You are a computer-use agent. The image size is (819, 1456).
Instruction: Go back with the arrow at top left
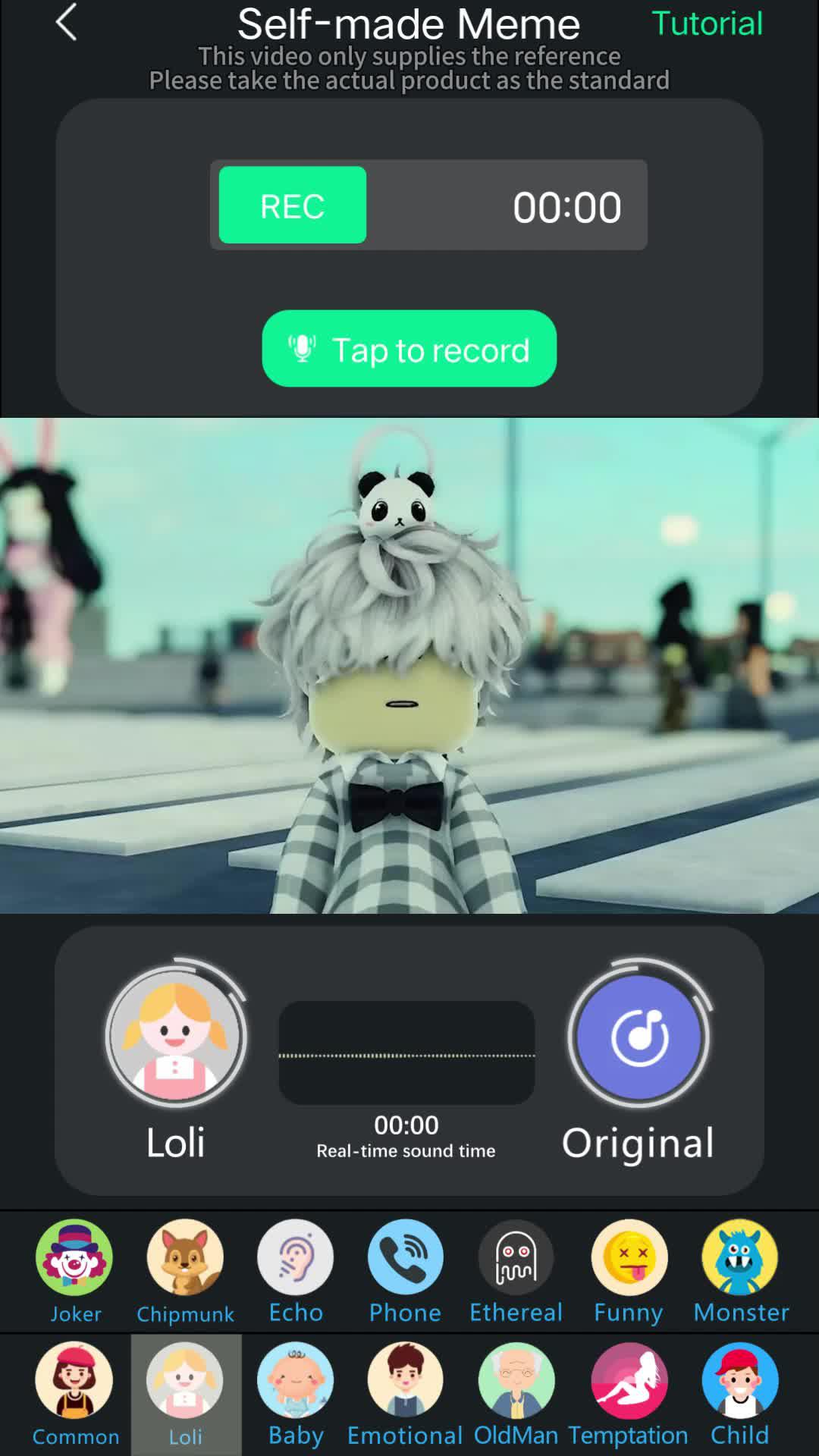[64, 23]
